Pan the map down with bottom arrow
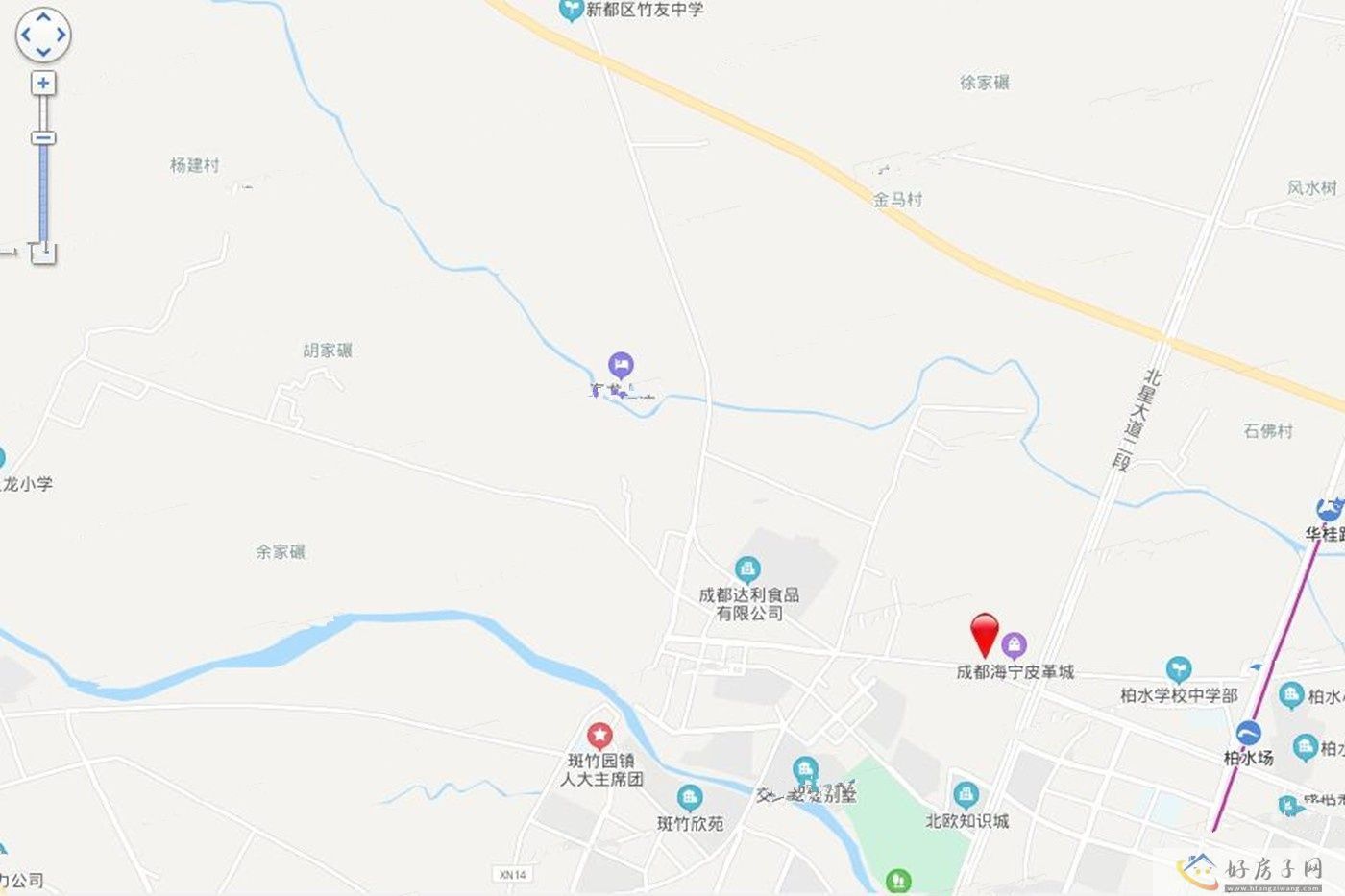 pos(43,52)
